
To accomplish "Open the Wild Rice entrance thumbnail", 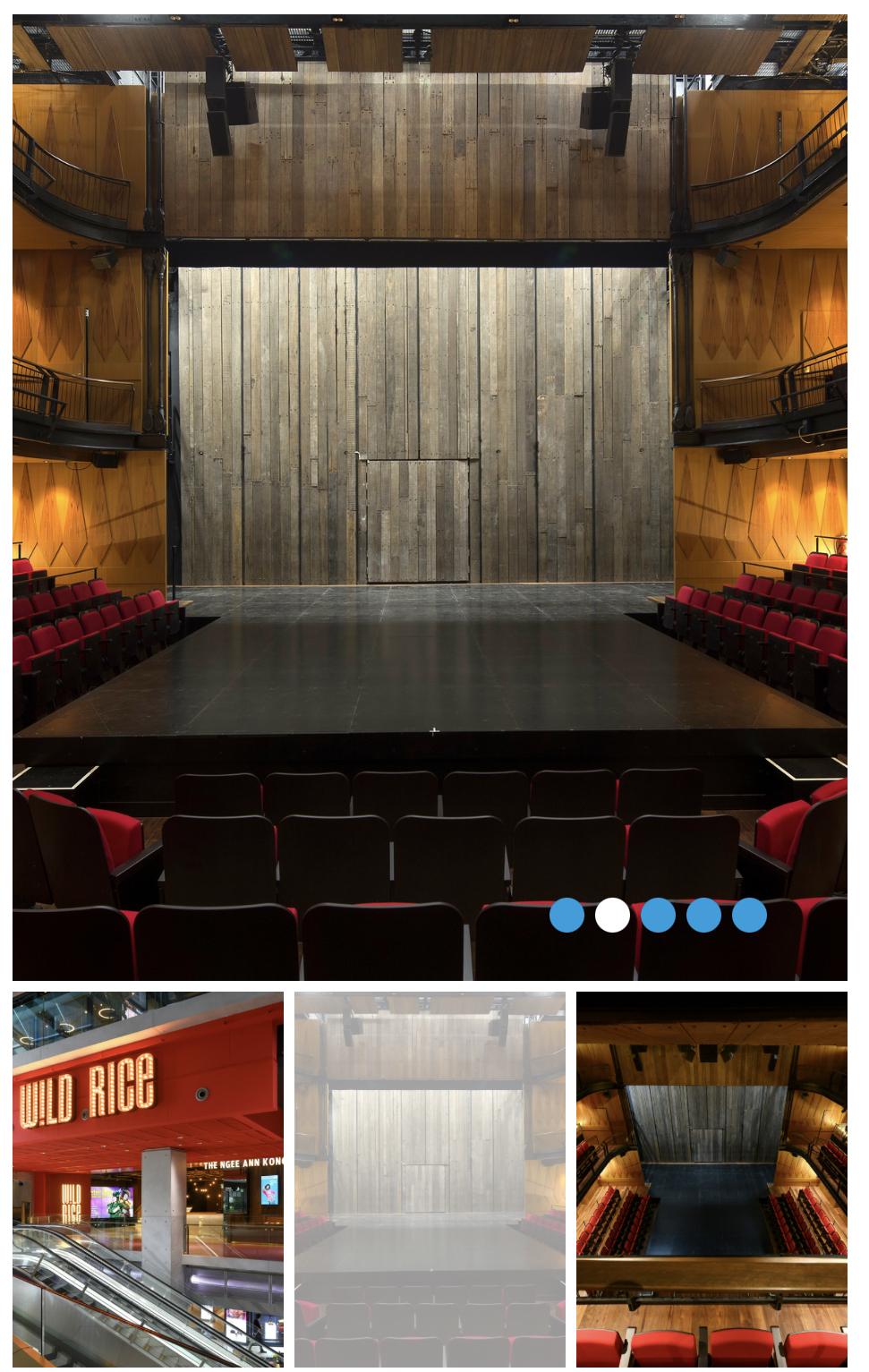I will click(148, 1180).
